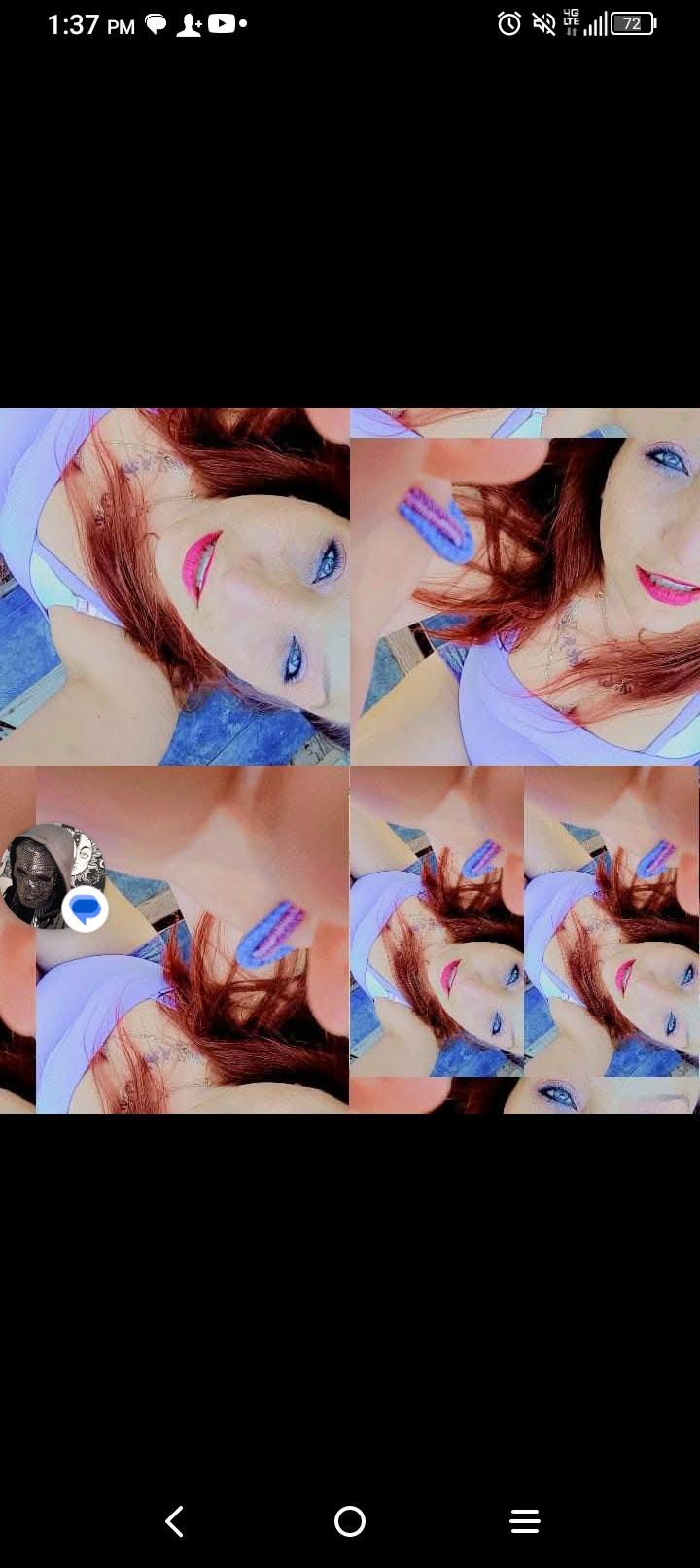Go back using the navigation bar arrow
700x1568 pixels.
pos(175,1520)
